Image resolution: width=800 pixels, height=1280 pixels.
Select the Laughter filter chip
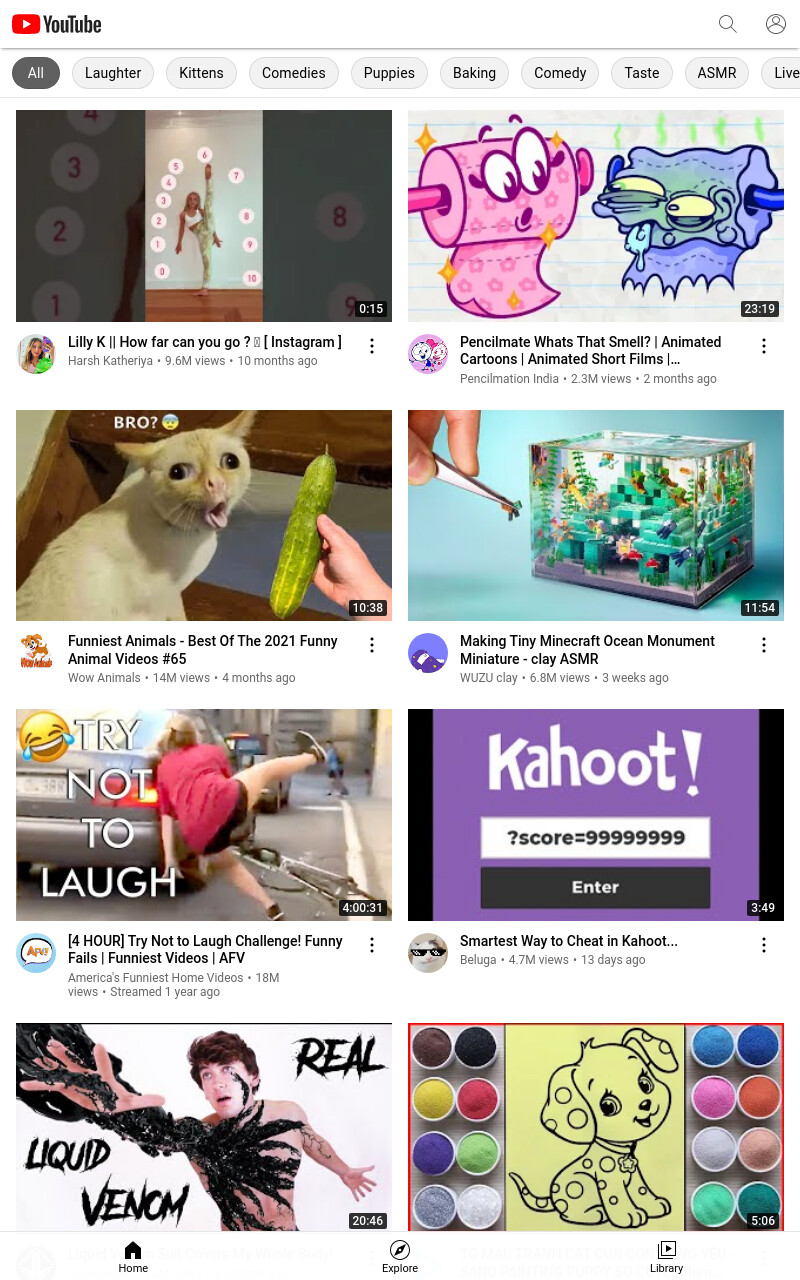point(113,73)
